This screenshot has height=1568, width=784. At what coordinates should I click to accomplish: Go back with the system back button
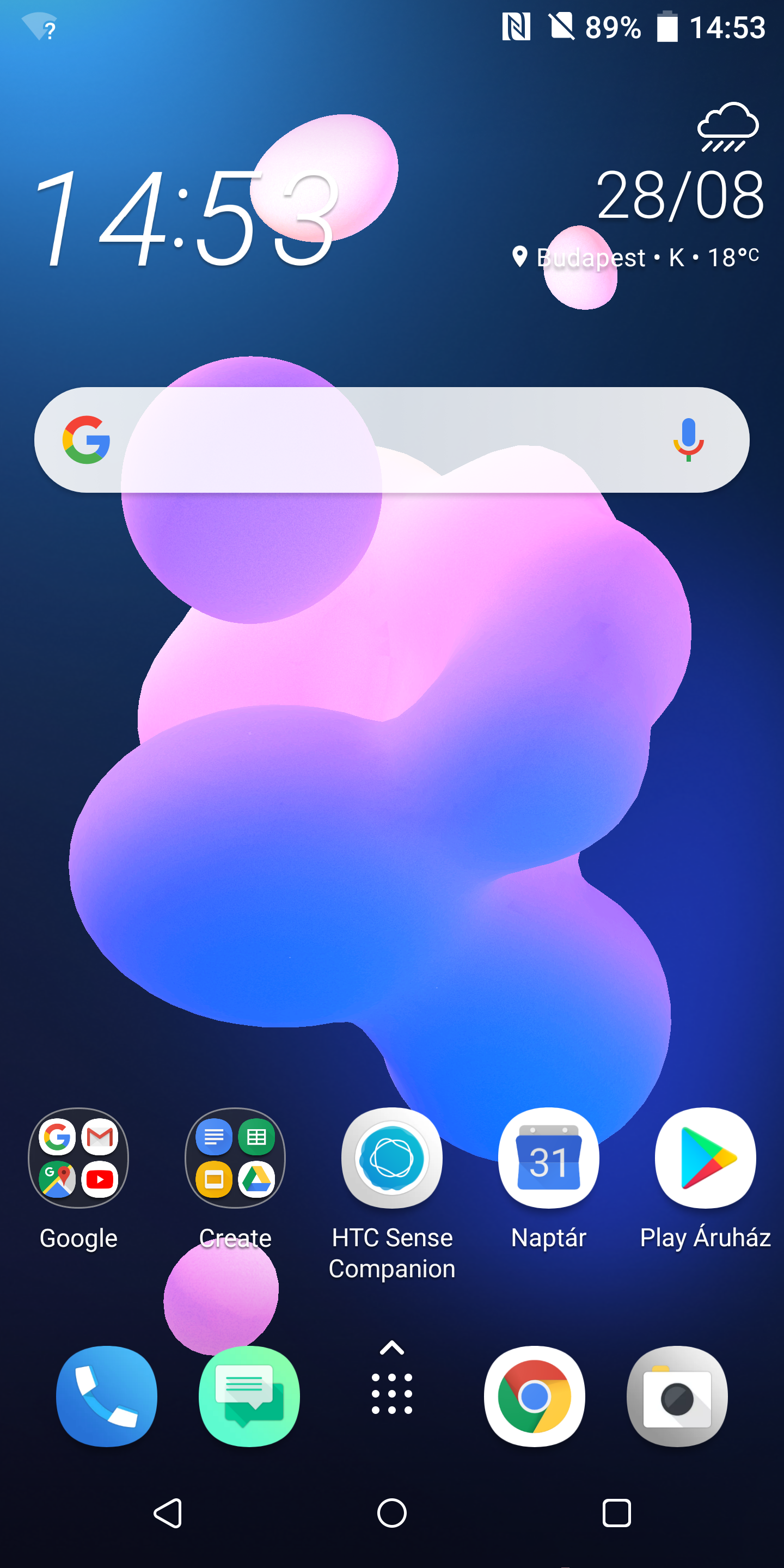(x=168, y=1512)
